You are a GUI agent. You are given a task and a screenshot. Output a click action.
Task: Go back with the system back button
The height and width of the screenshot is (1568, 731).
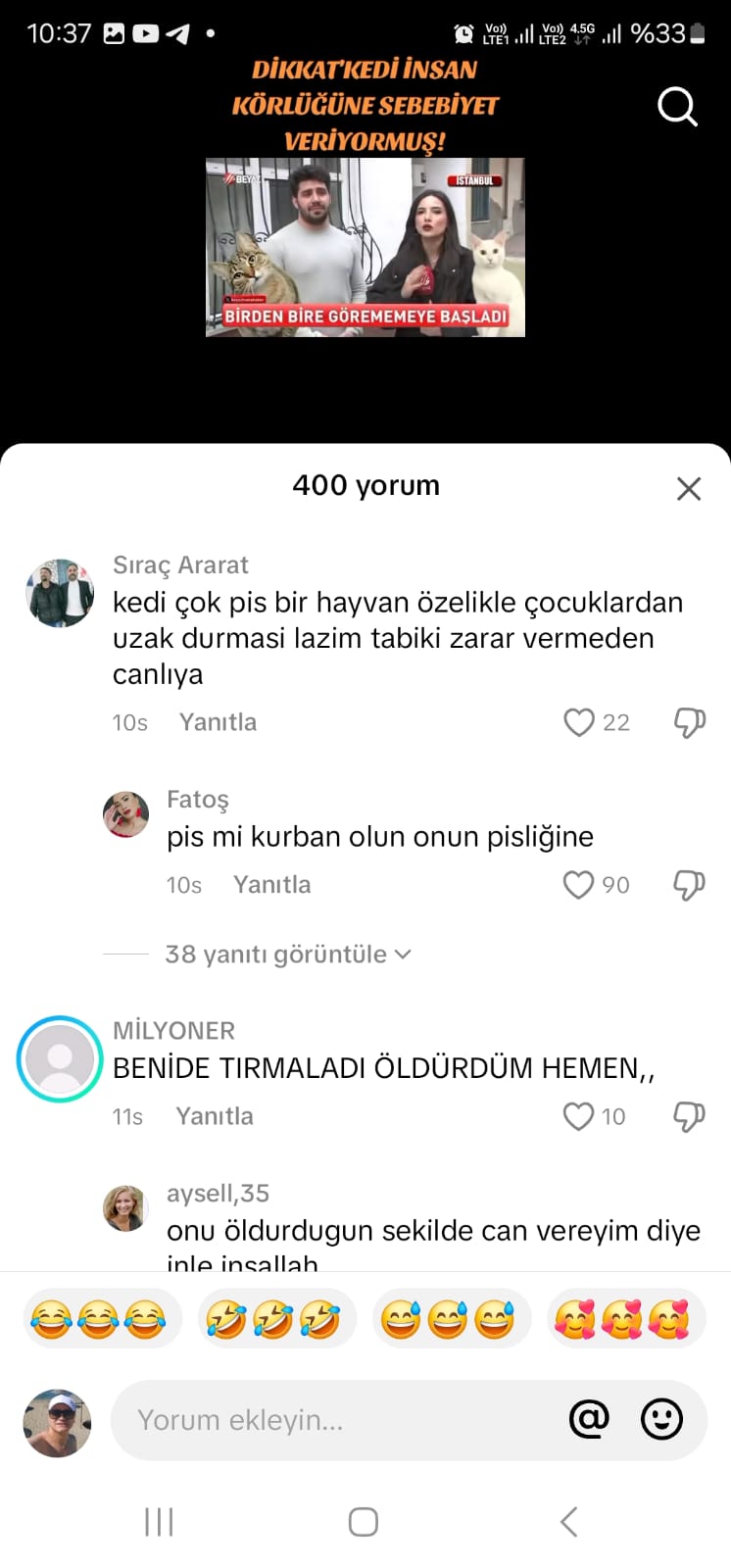coord(568,1522)
